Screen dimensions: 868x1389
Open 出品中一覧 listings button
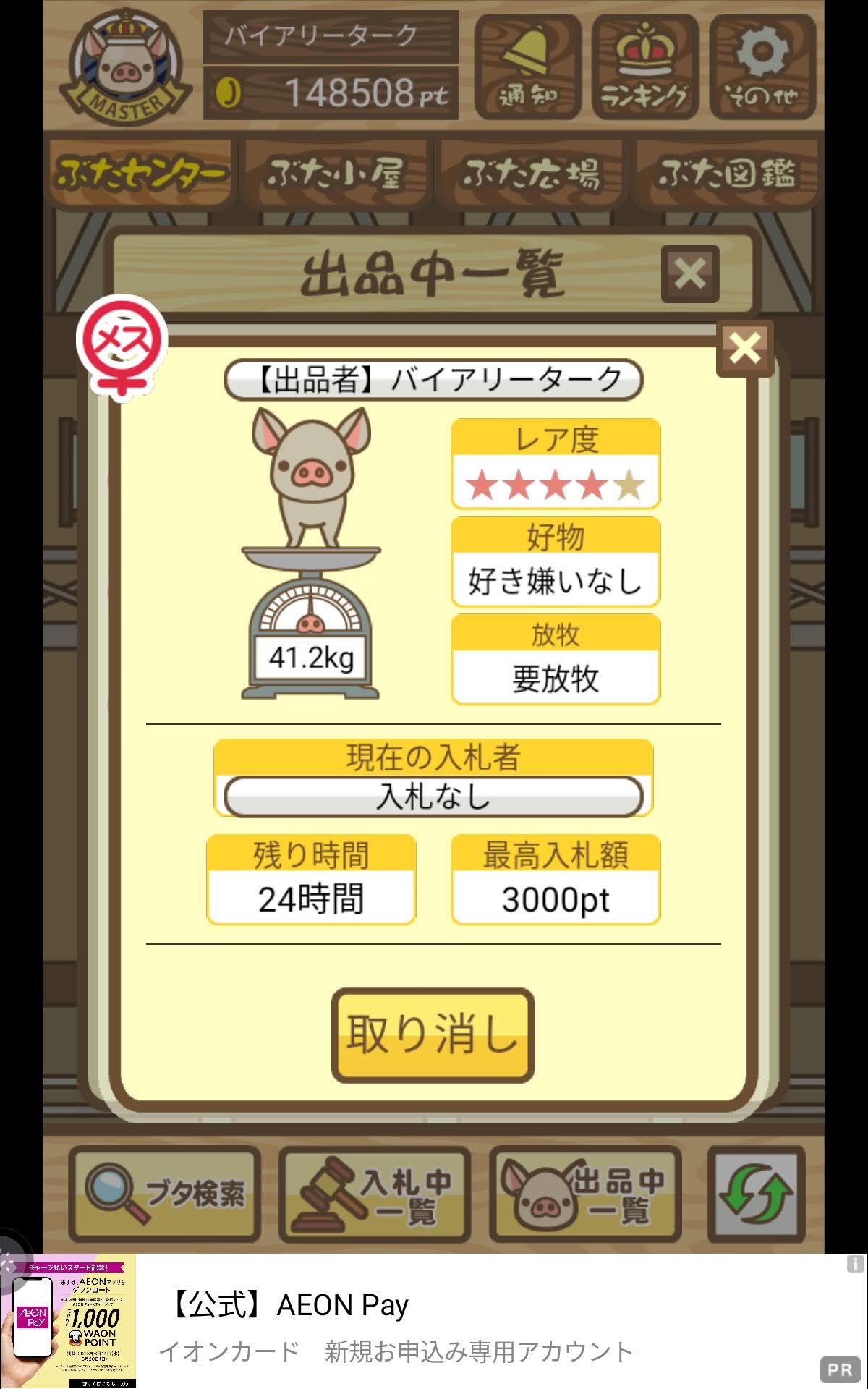coord(584,1194)
